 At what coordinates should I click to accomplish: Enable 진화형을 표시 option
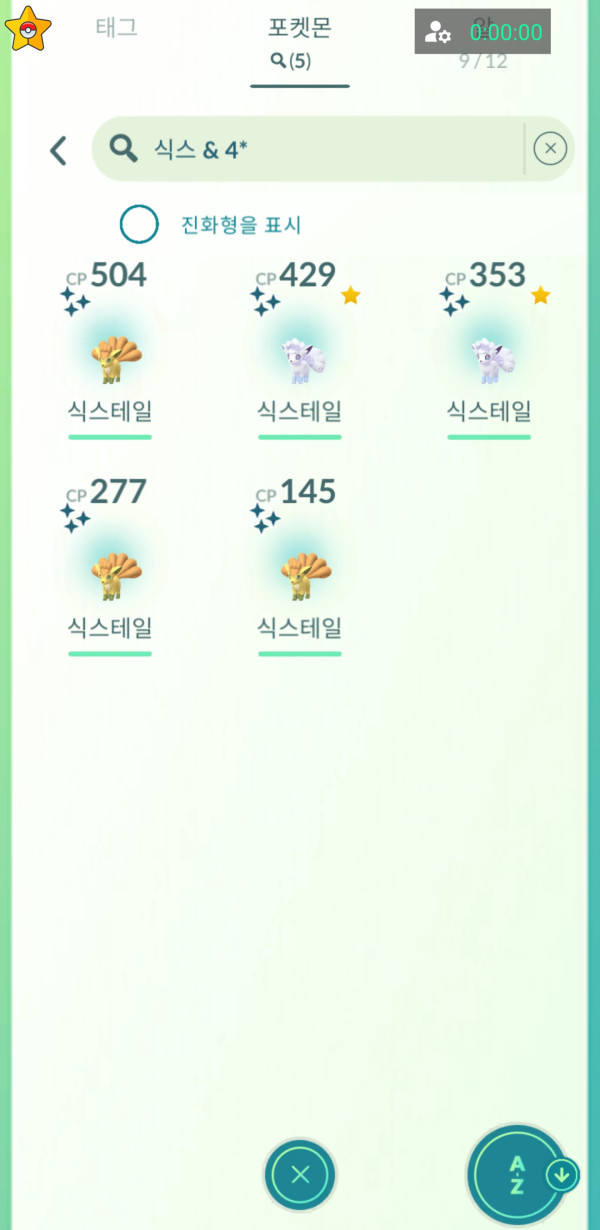coord(139,224)
